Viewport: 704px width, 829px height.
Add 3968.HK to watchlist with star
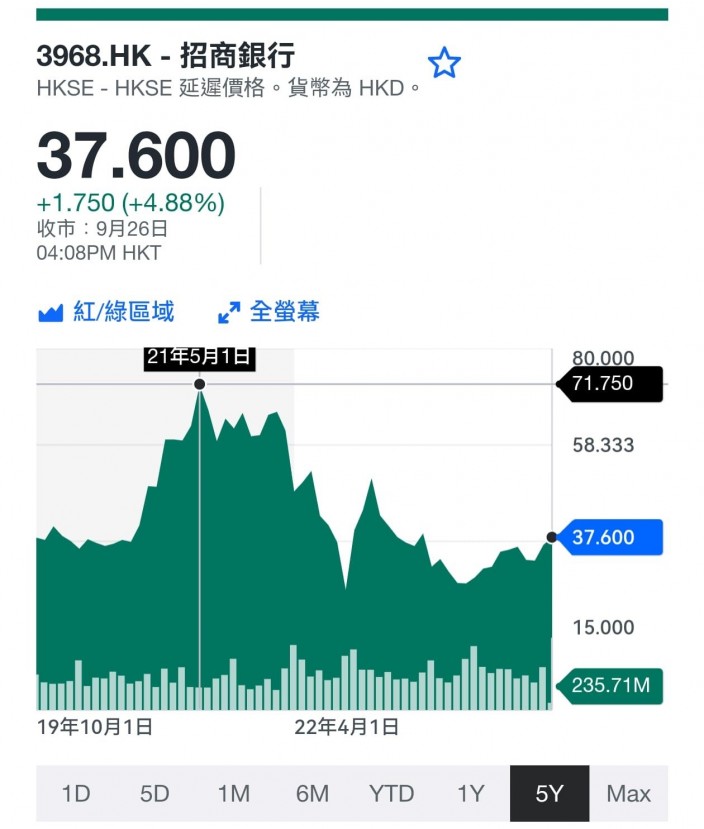pyautogui.click(x=444, y=63)
